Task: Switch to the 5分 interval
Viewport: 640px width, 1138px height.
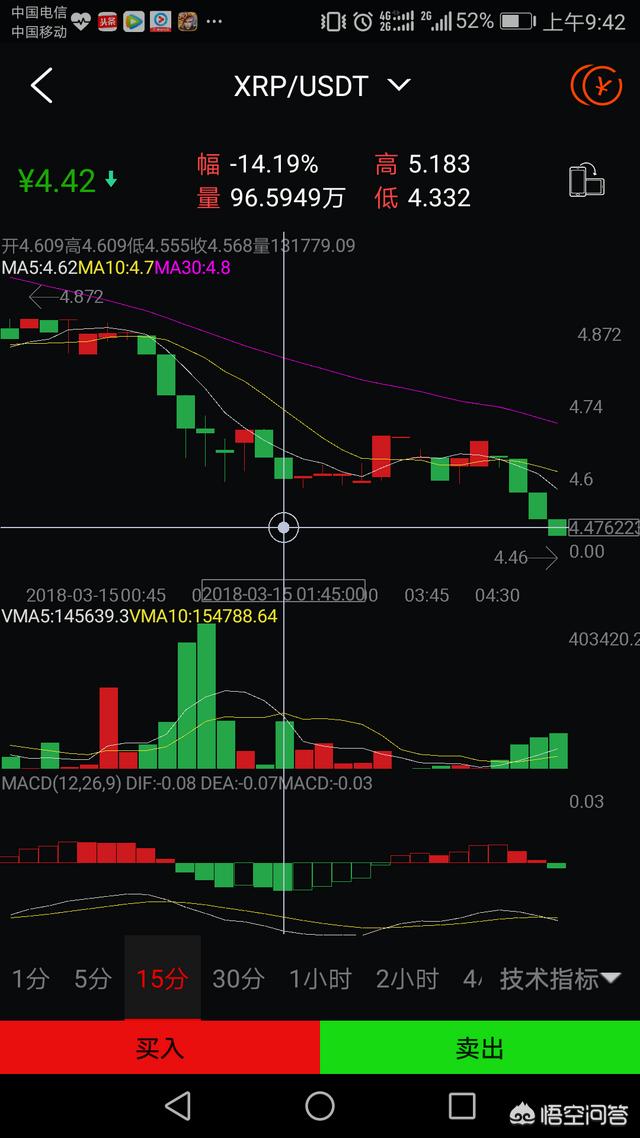Action: (x=92, y=979)
